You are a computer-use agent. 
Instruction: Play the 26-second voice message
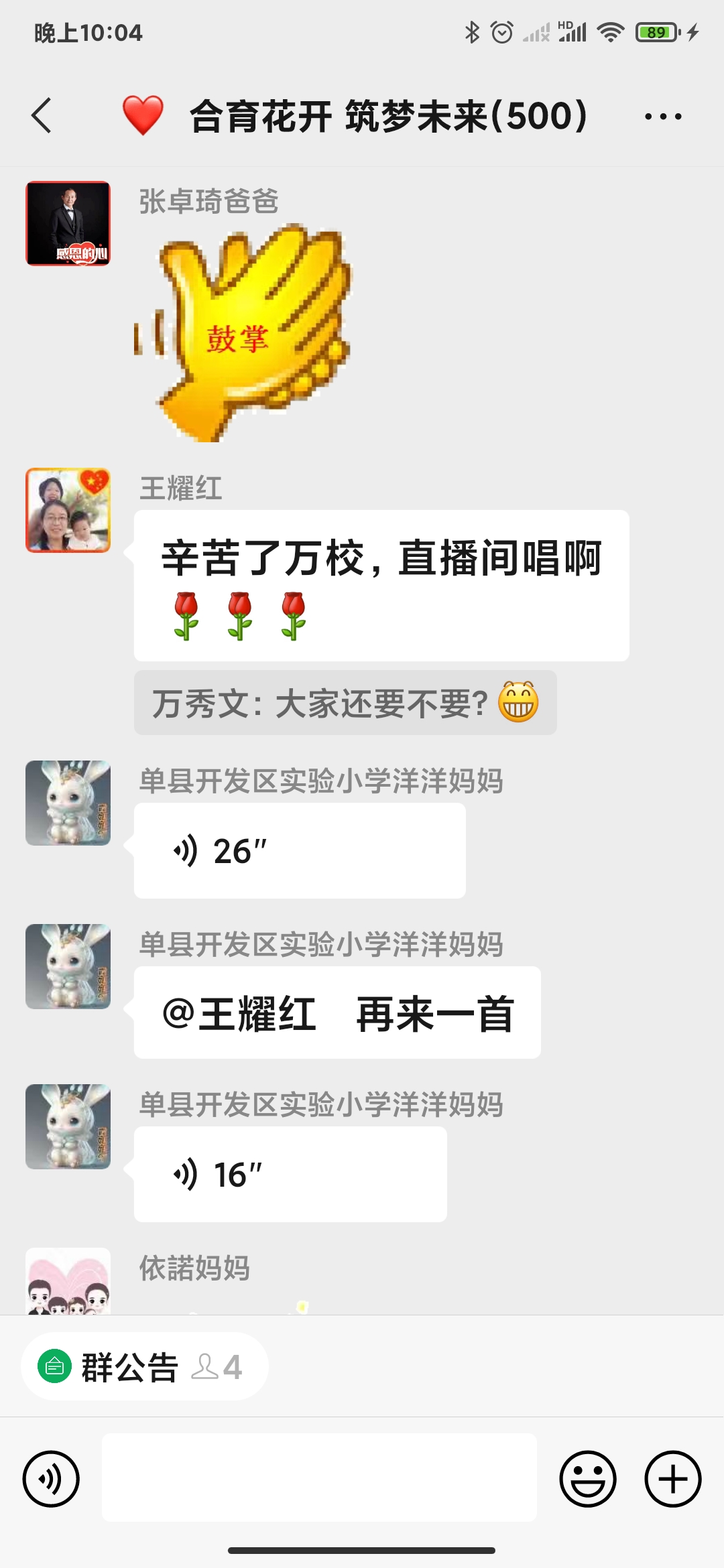[299, 851]
